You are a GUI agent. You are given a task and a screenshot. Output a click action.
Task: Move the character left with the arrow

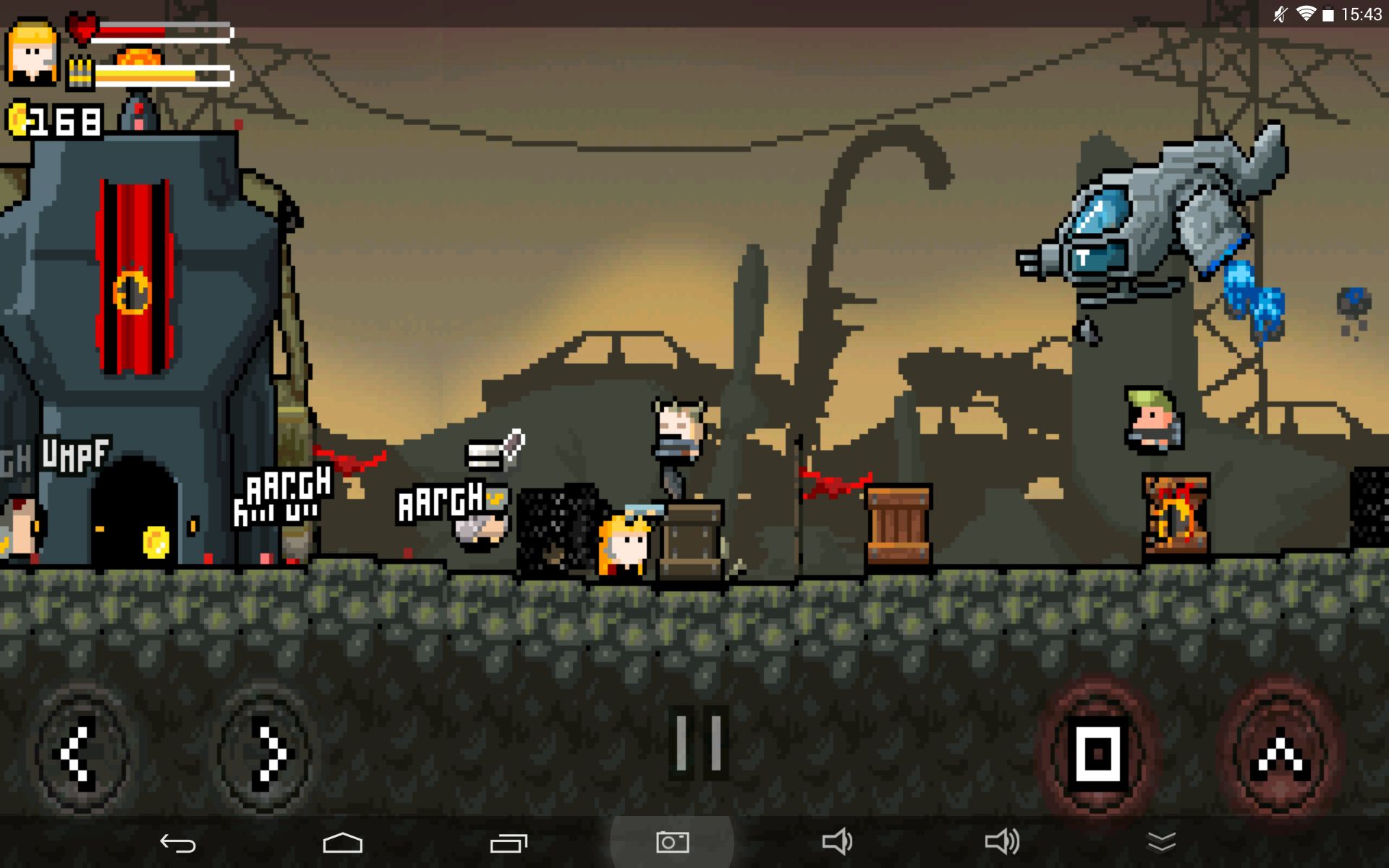[x=80, y=754]
